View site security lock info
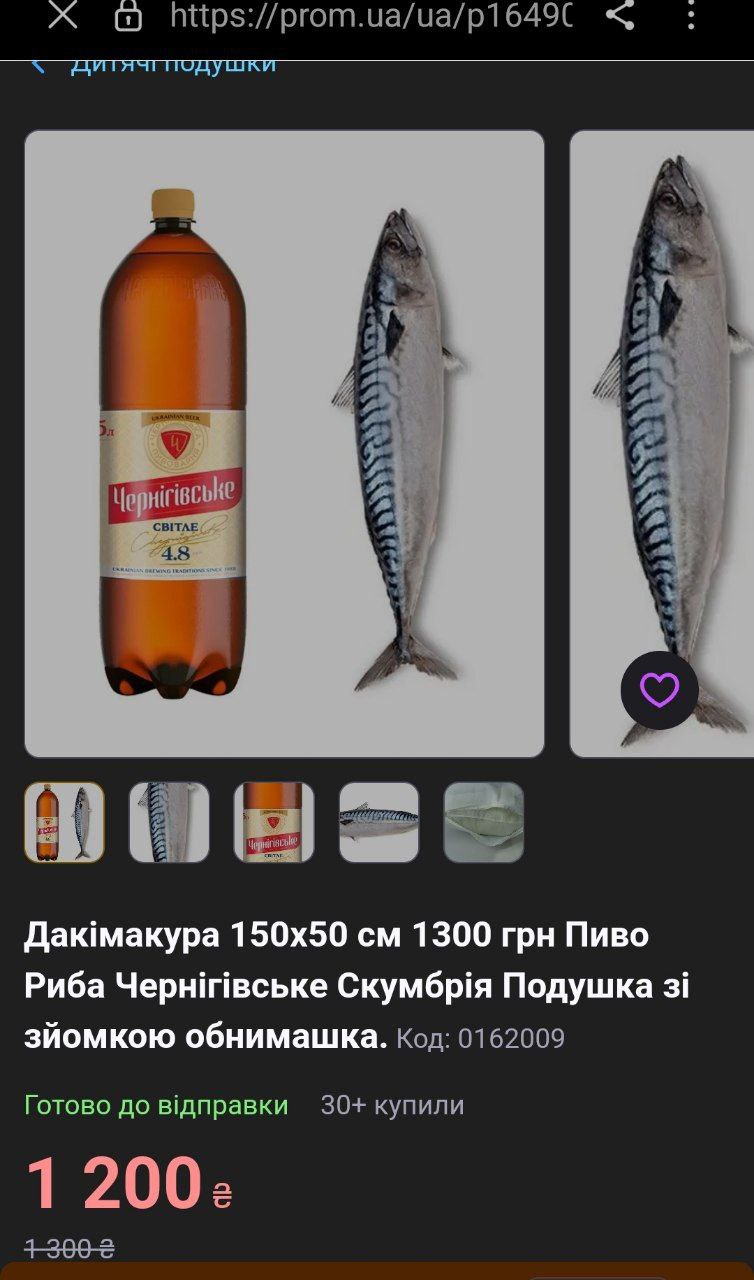The height and width of the screenshot is (1280, 754). pos(128,15)
